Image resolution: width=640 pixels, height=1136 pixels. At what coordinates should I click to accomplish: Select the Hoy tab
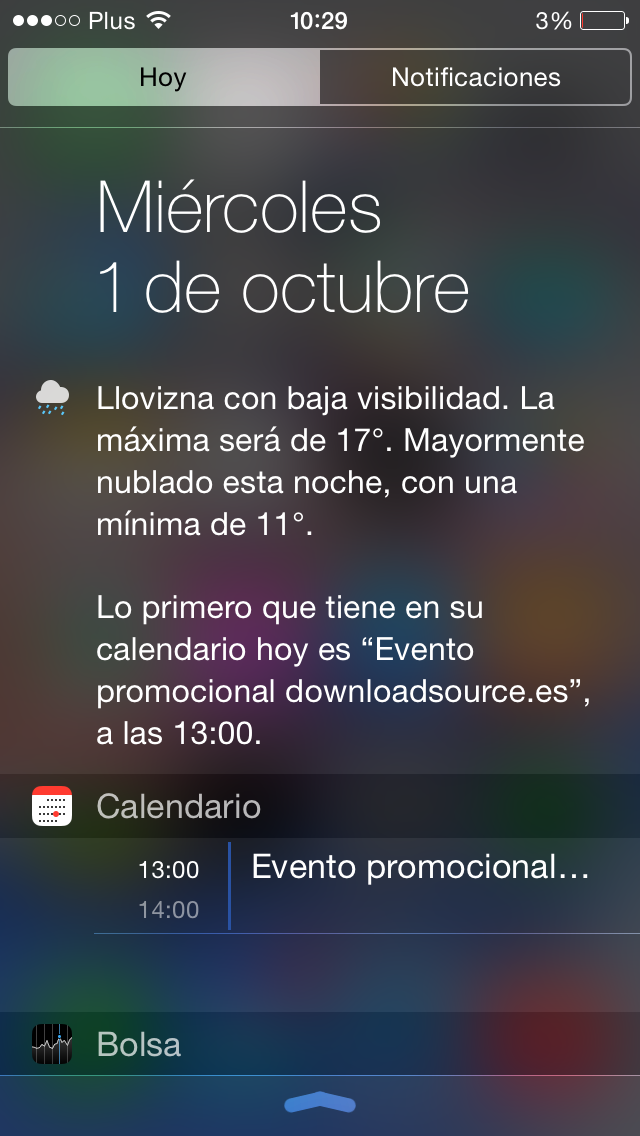click(x=163, y=78)
